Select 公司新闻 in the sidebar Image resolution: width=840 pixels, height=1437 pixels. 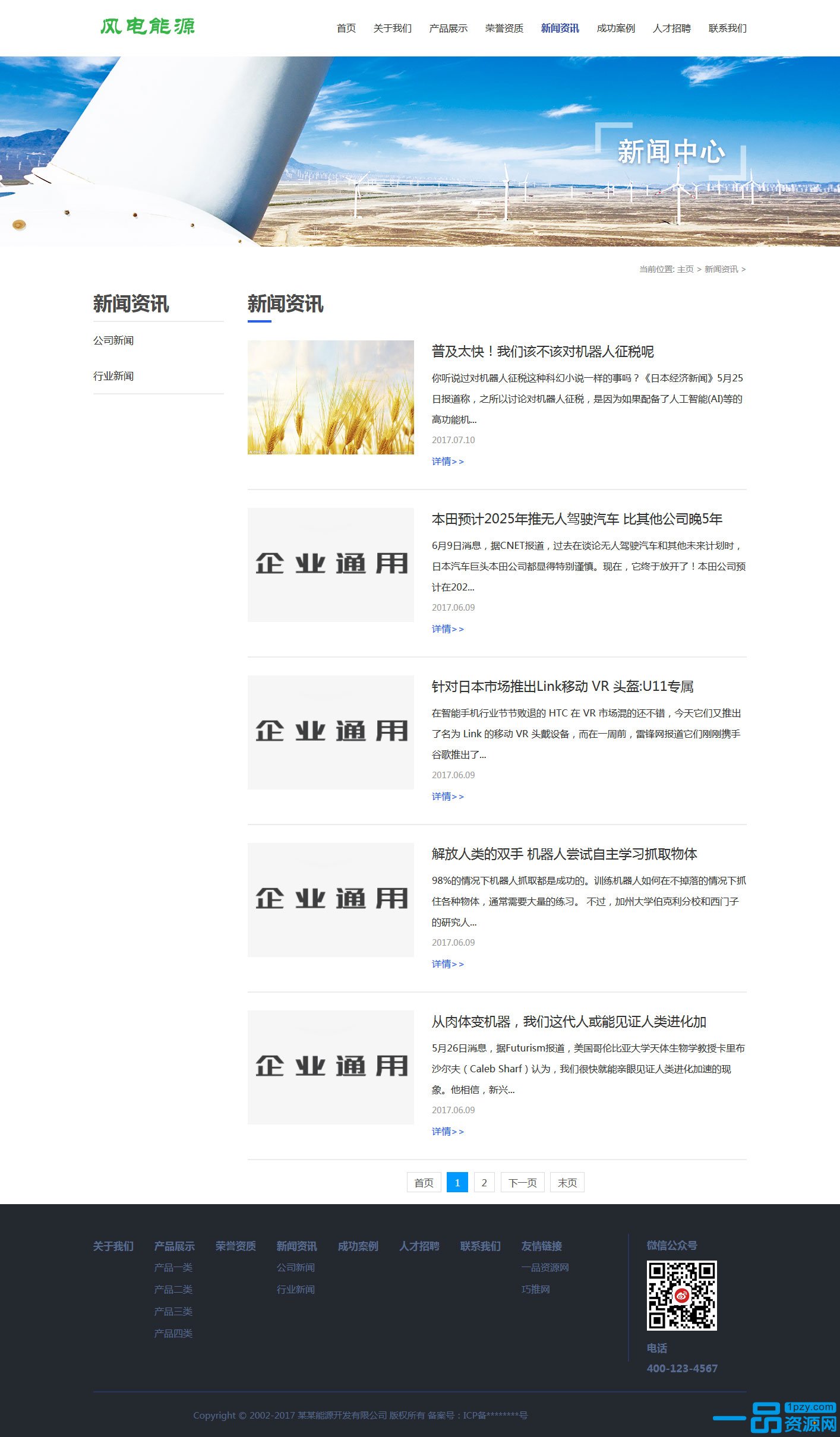point(113,340)
